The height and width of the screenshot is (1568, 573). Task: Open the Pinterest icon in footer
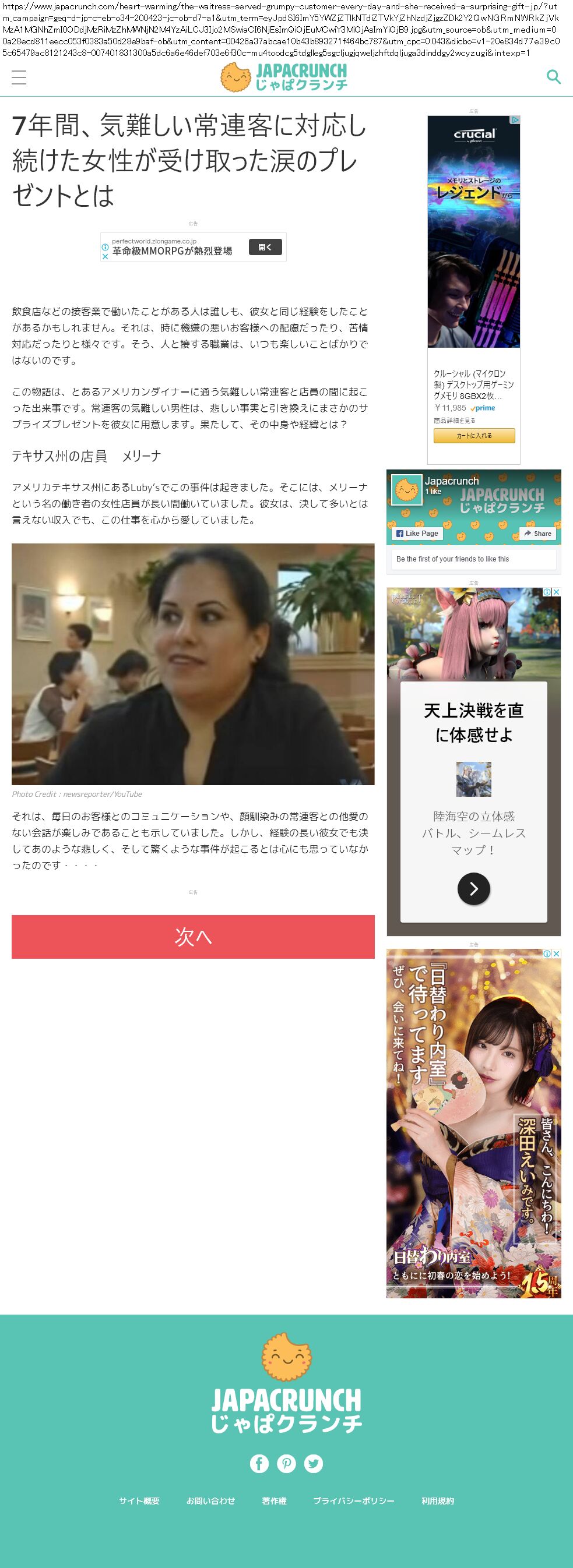(286, 1463)
